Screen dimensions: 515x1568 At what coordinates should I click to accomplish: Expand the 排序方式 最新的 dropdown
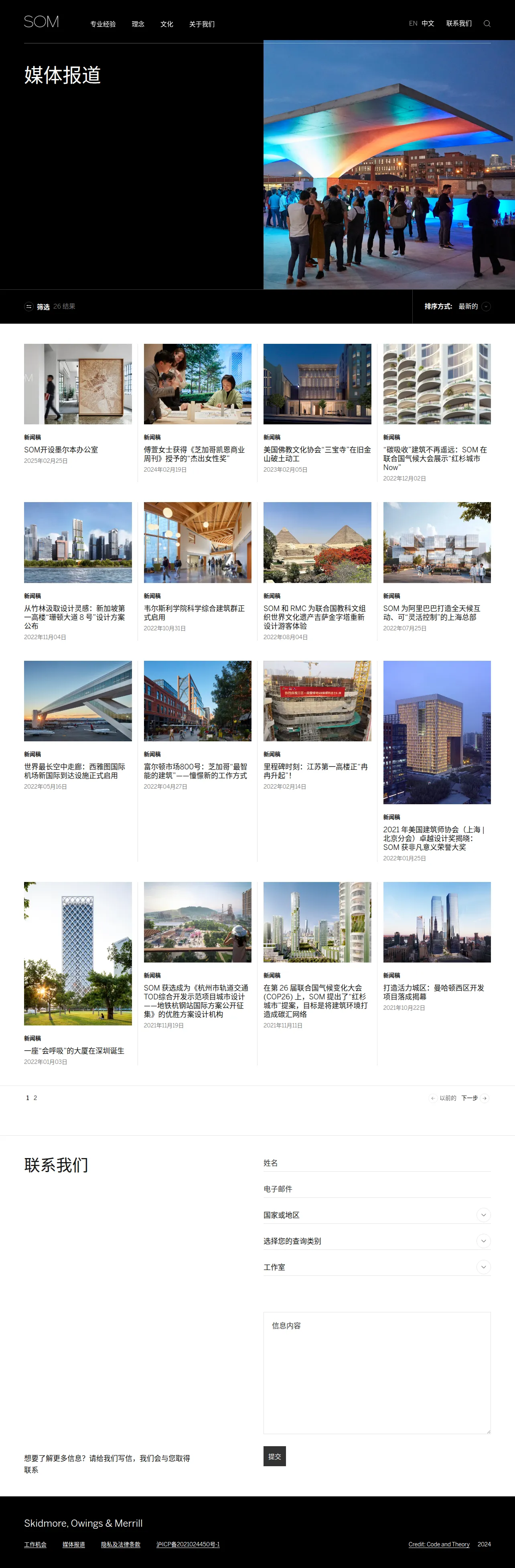tap(458, 307)
